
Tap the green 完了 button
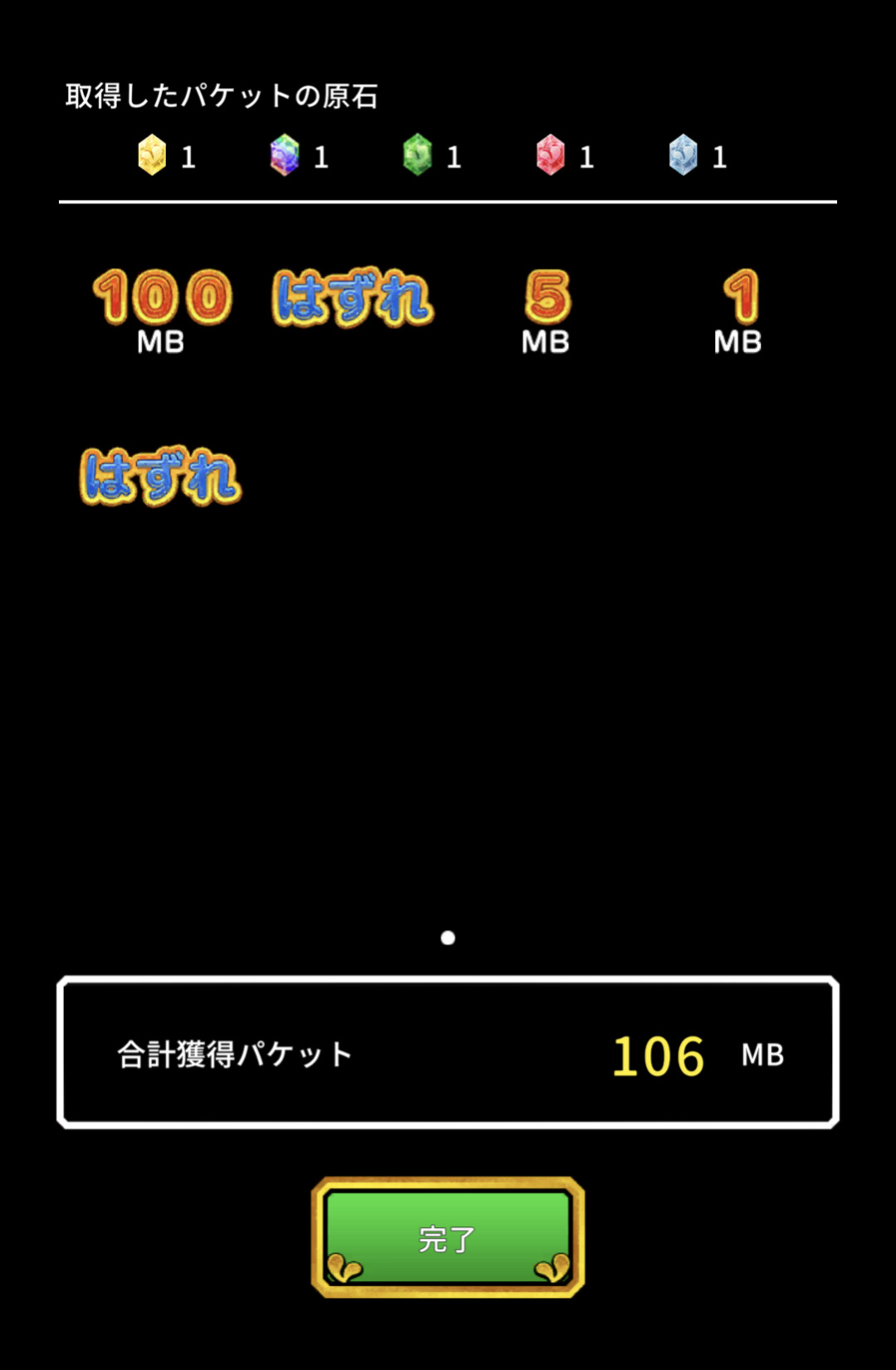click(x=448, y=1237)
